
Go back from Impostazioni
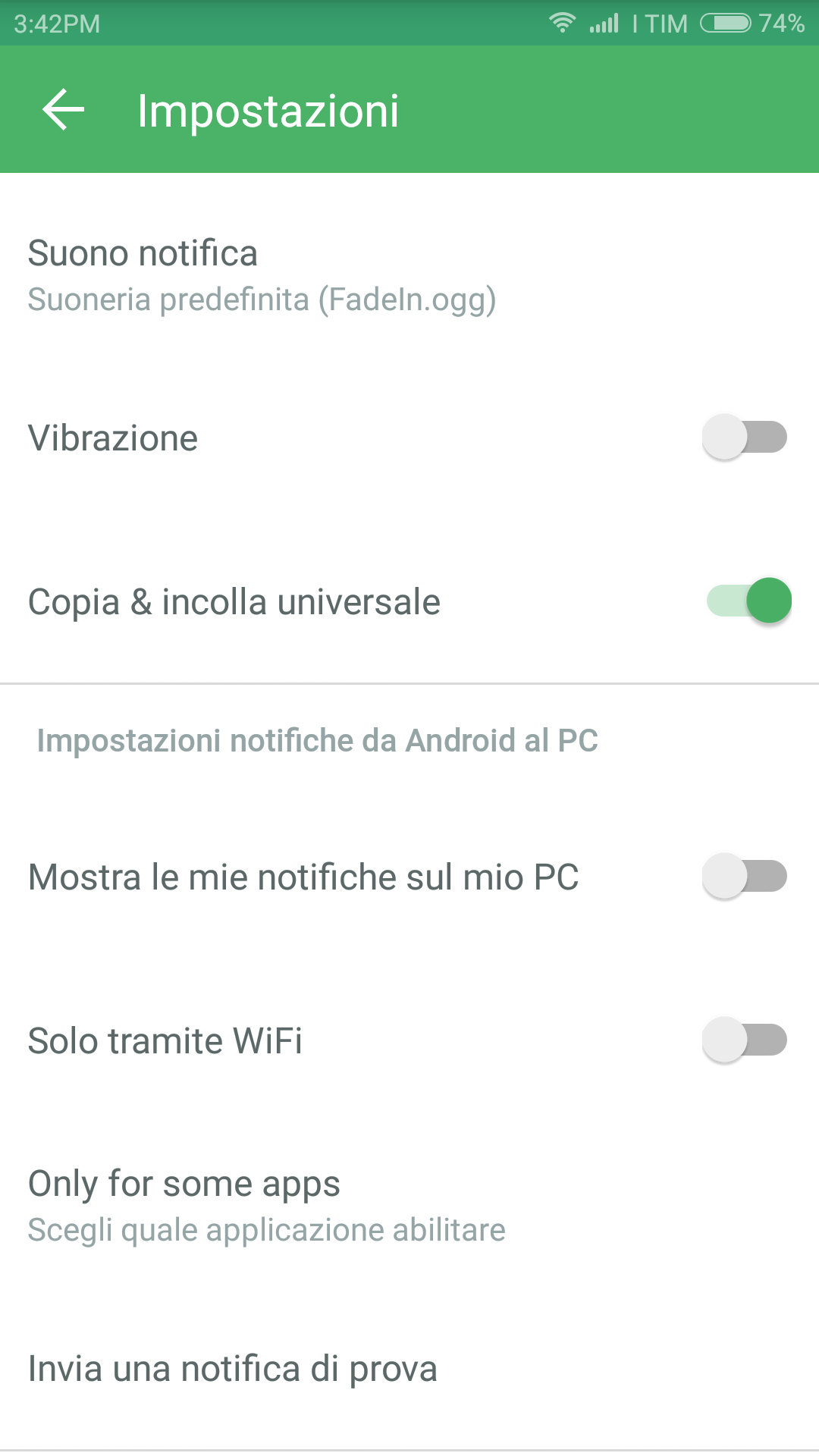click(x=63, y=110)
